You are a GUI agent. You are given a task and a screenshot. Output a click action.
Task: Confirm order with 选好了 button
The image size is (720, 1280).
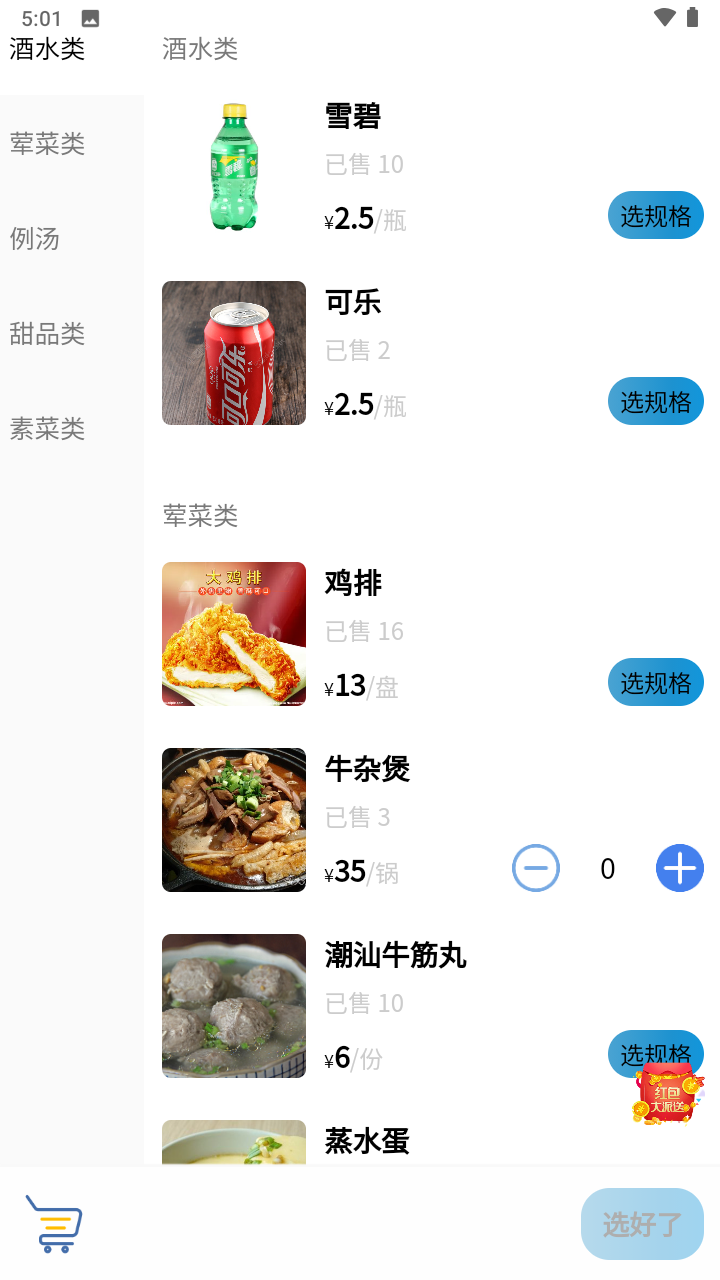click(x=642, y=1223)
